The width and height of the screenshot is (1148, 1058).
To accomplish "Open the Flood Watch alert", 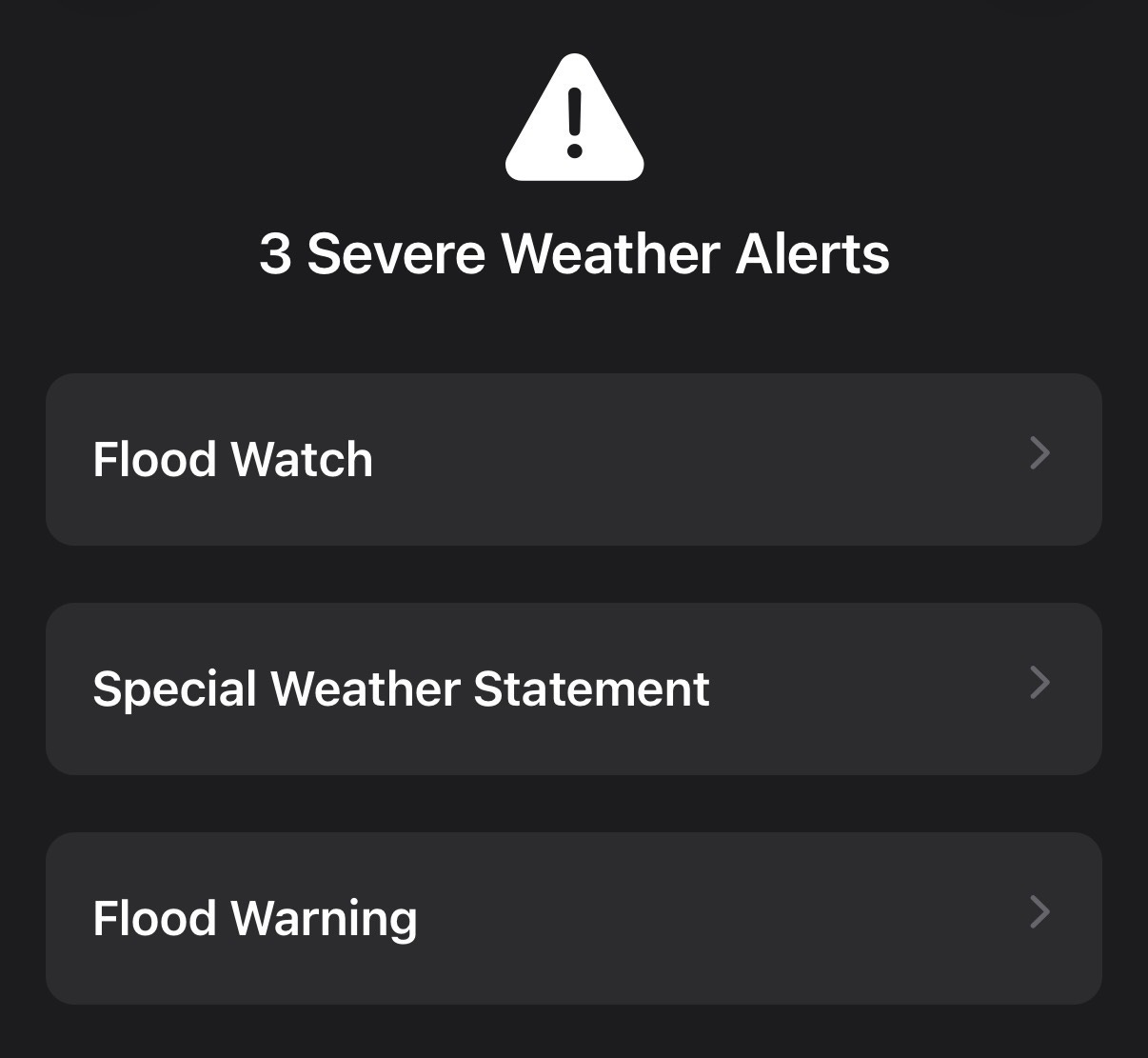I will tap(573, 459).
